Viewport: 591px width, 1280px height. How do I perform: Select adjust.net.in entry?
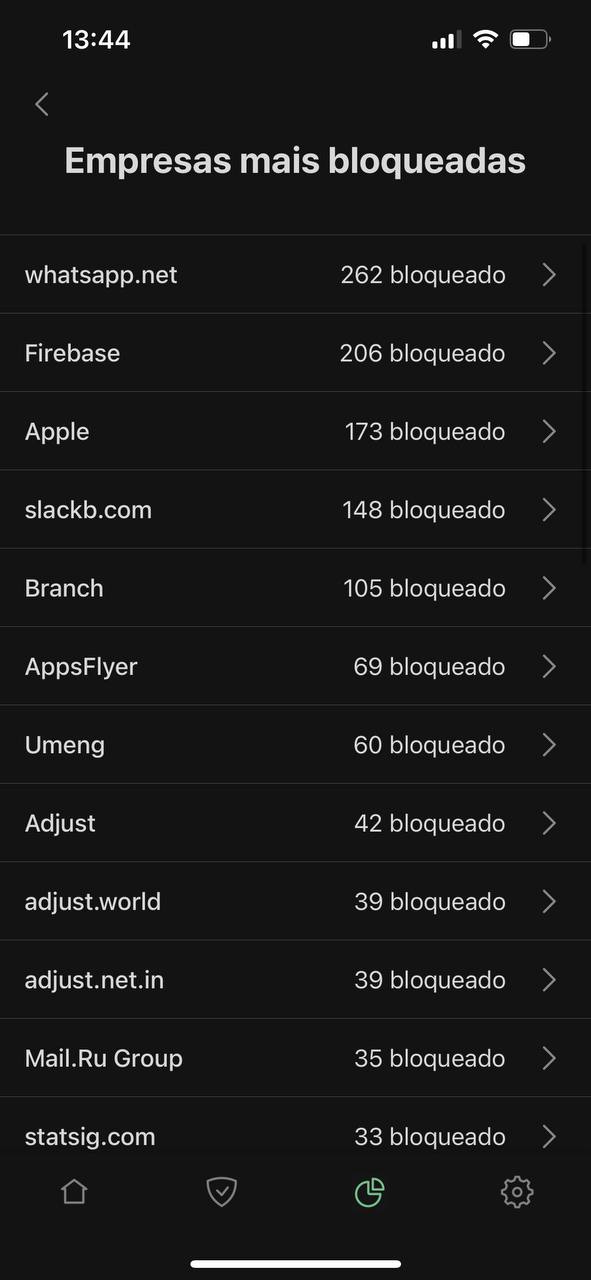click(295, 980)
